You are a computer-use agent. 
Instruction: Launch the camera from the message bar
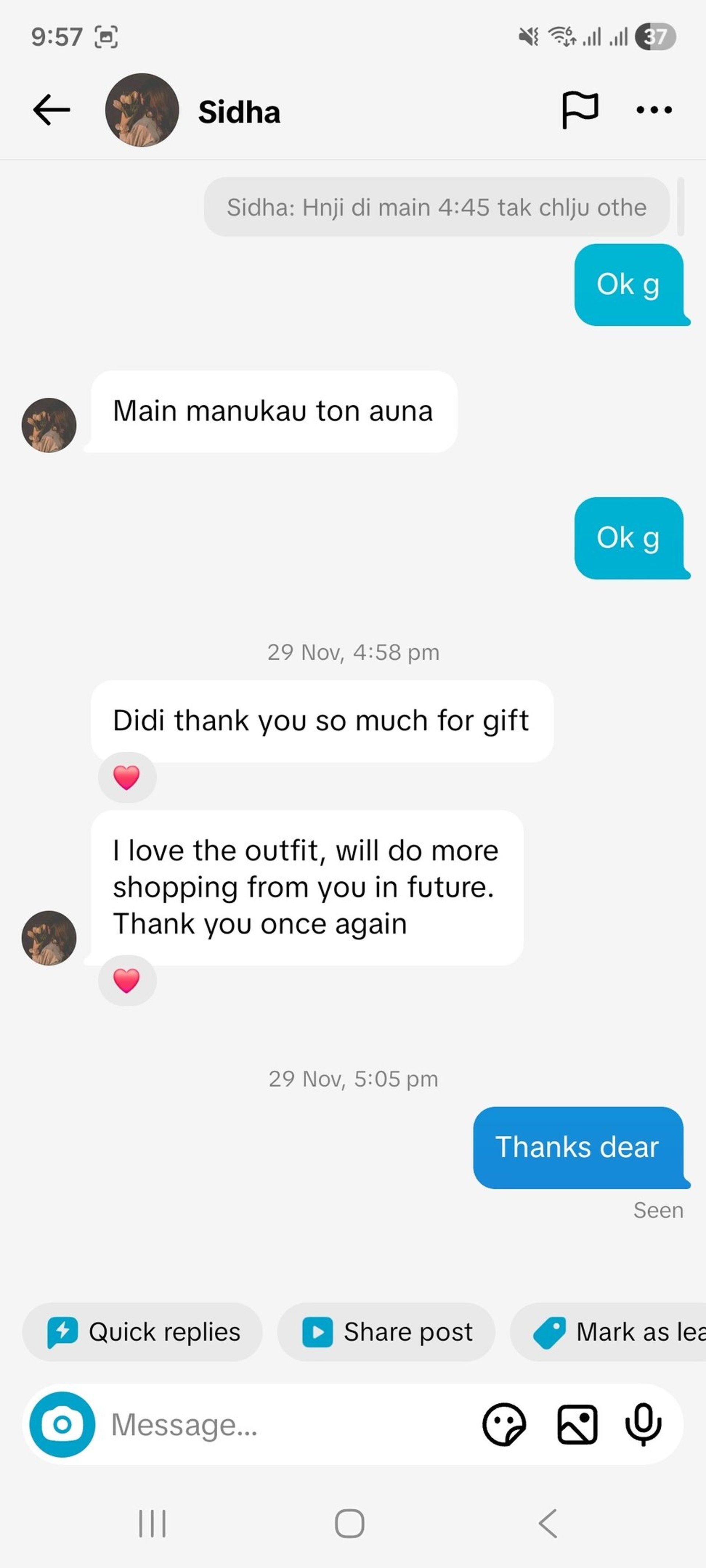62,1424
